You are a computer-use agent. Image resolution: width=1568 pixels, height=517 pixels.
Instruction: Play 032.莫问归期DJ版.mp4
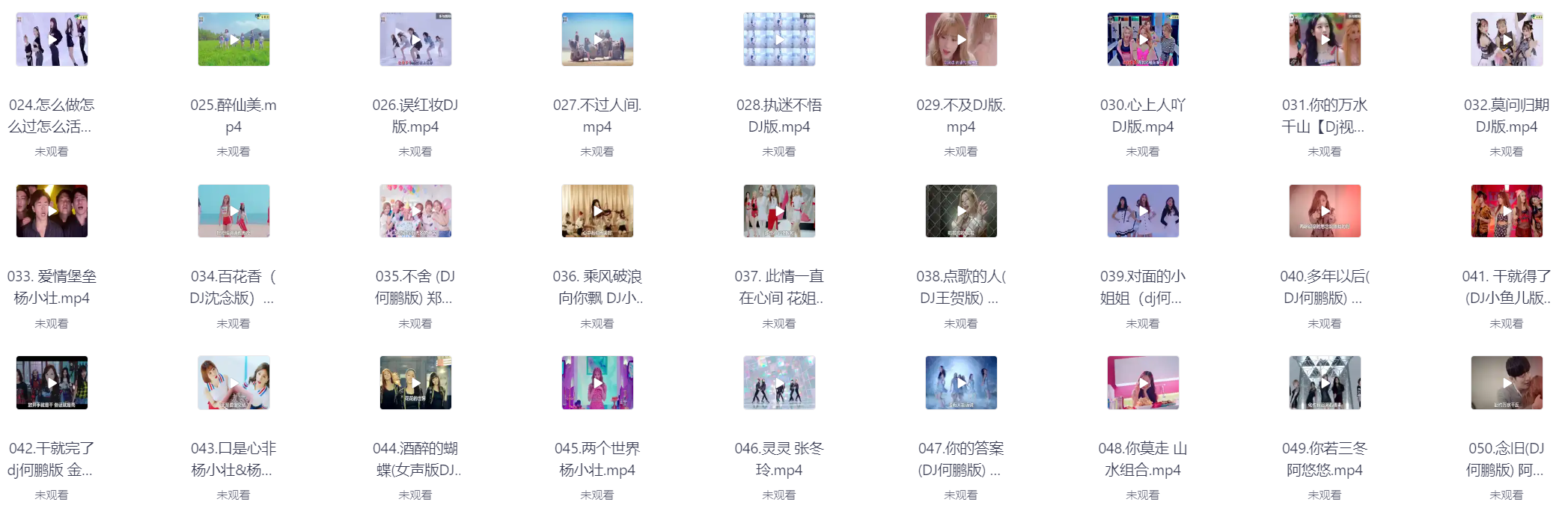[x=1507, y=40]
